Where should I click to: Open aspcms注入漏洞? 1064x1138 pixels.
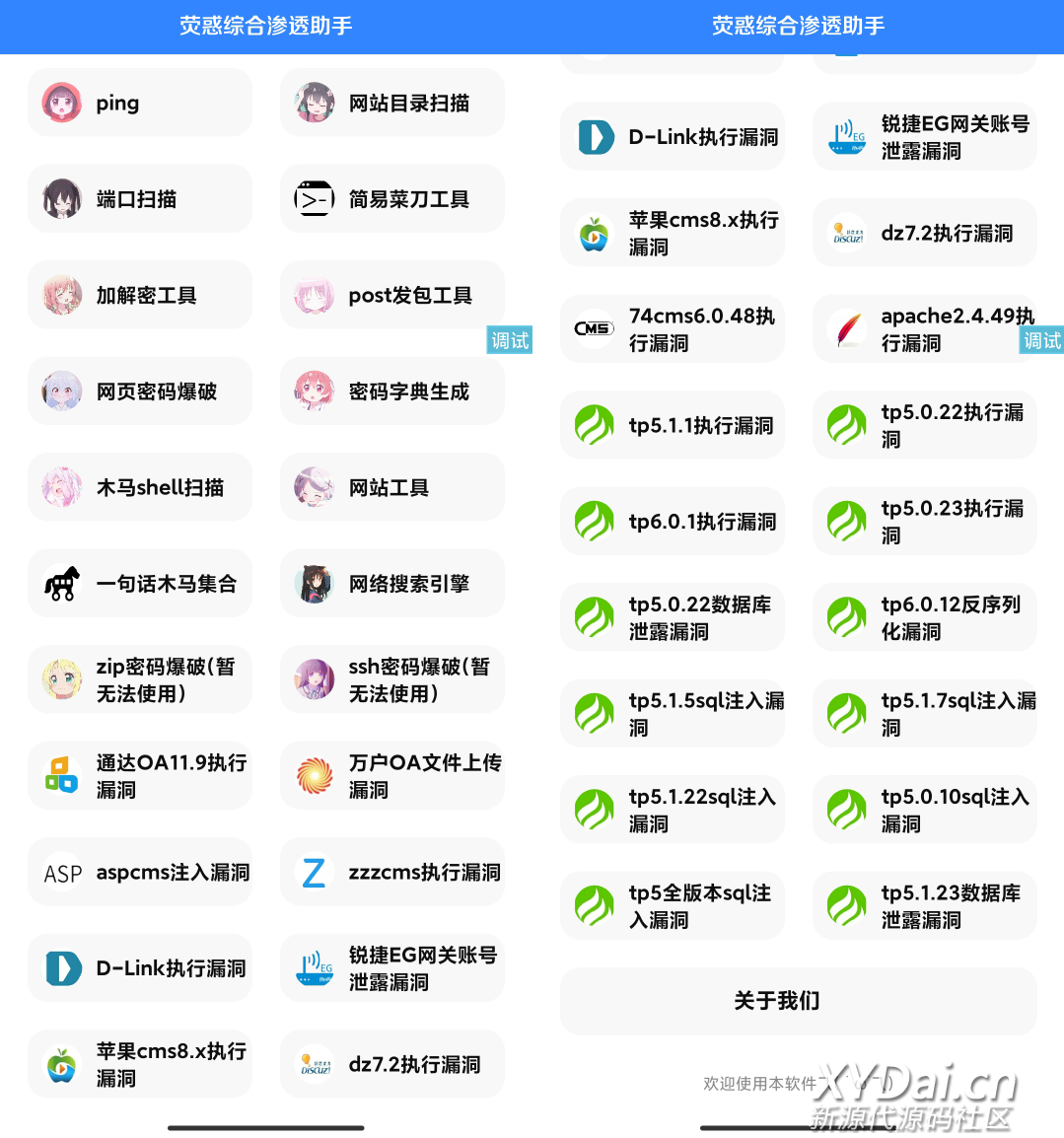click(x=140, y=872)
